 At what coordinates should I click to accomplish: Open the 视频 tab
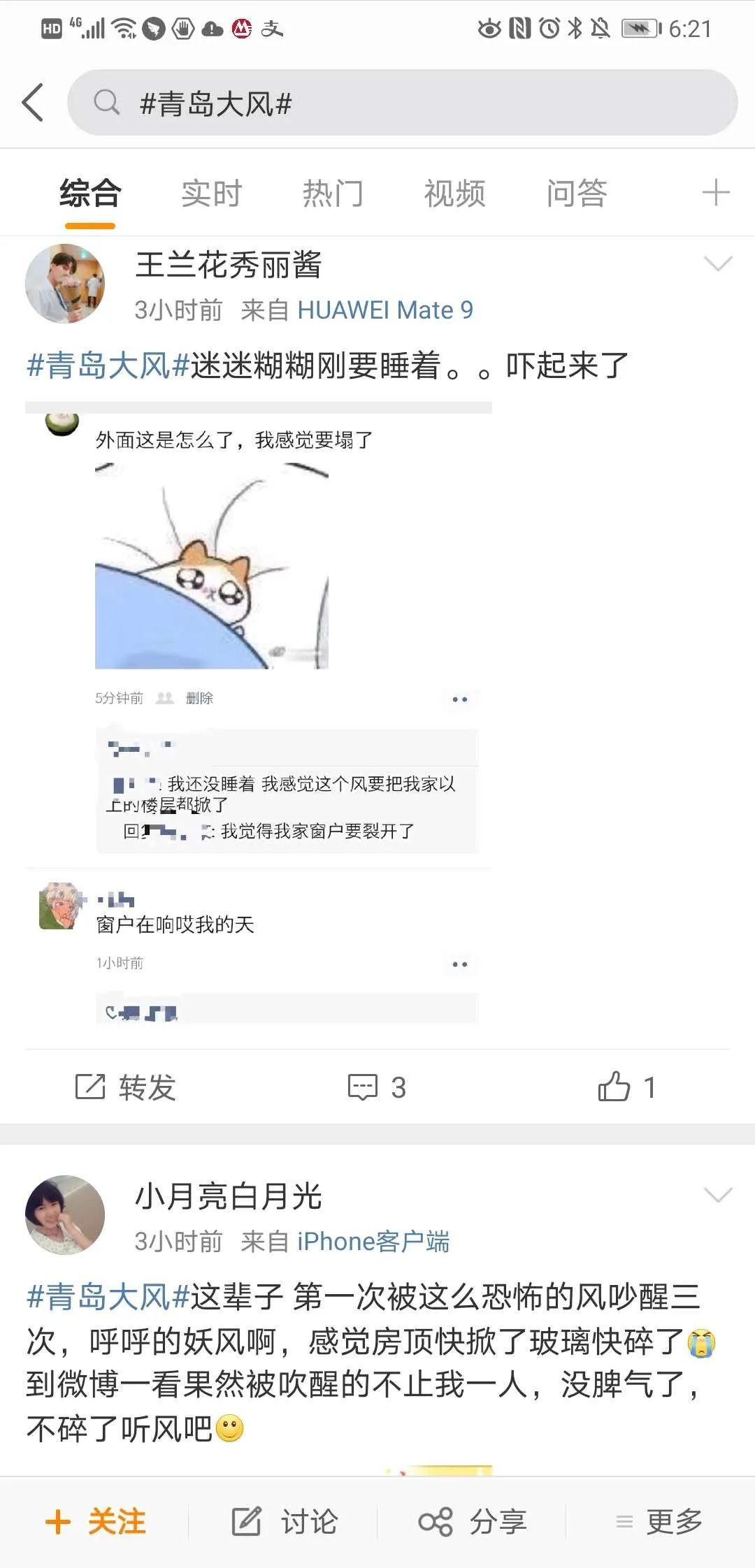454,194
